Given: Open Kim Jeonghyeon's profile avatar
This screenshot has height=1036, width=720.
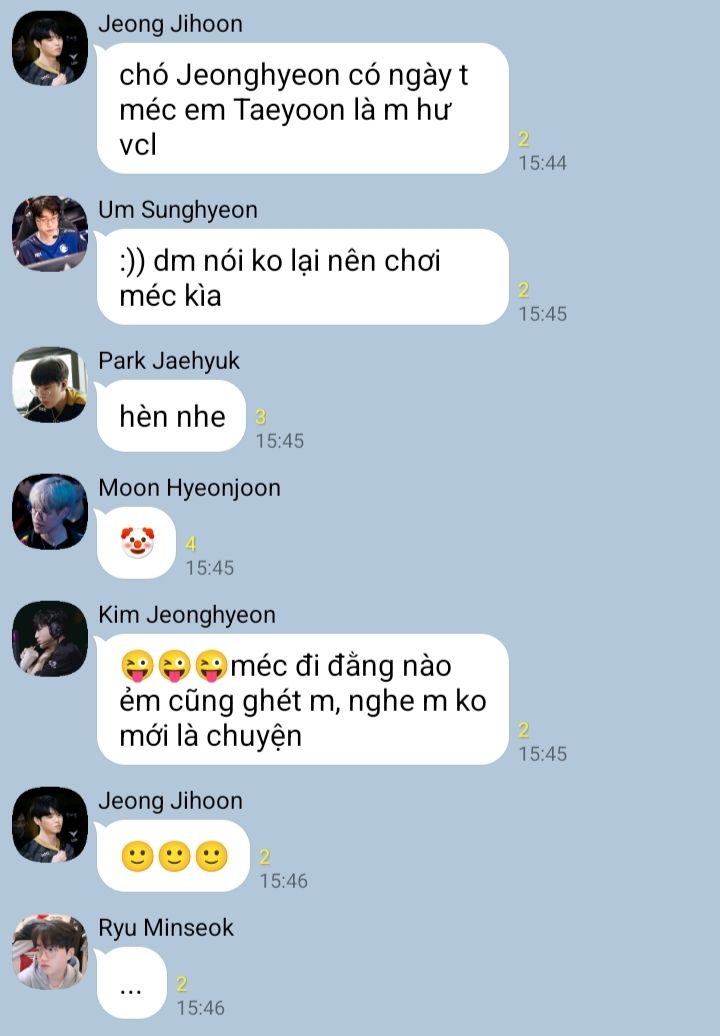Looking at the screenshot, I should (50, 638).
